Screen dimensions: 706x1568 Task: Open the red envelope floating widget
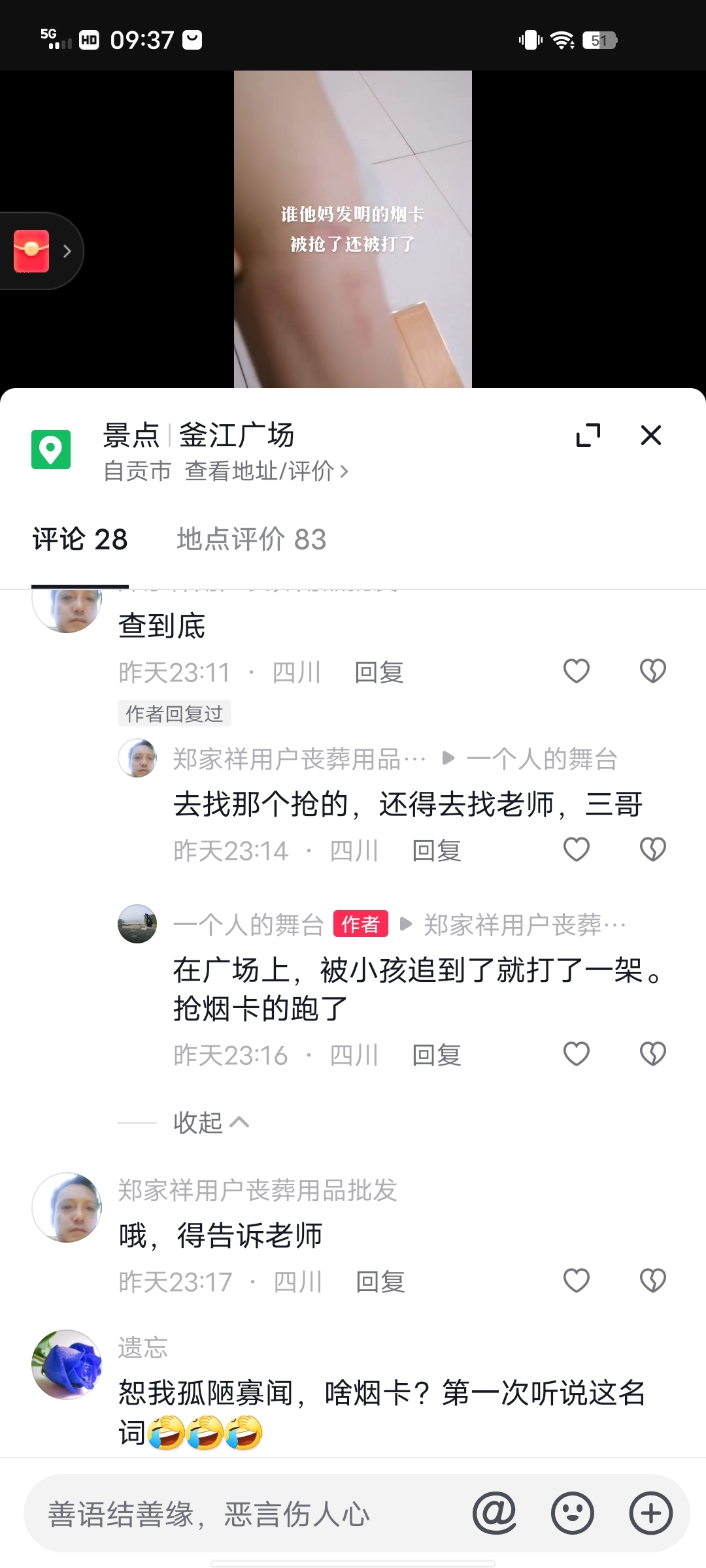(33, 251)
